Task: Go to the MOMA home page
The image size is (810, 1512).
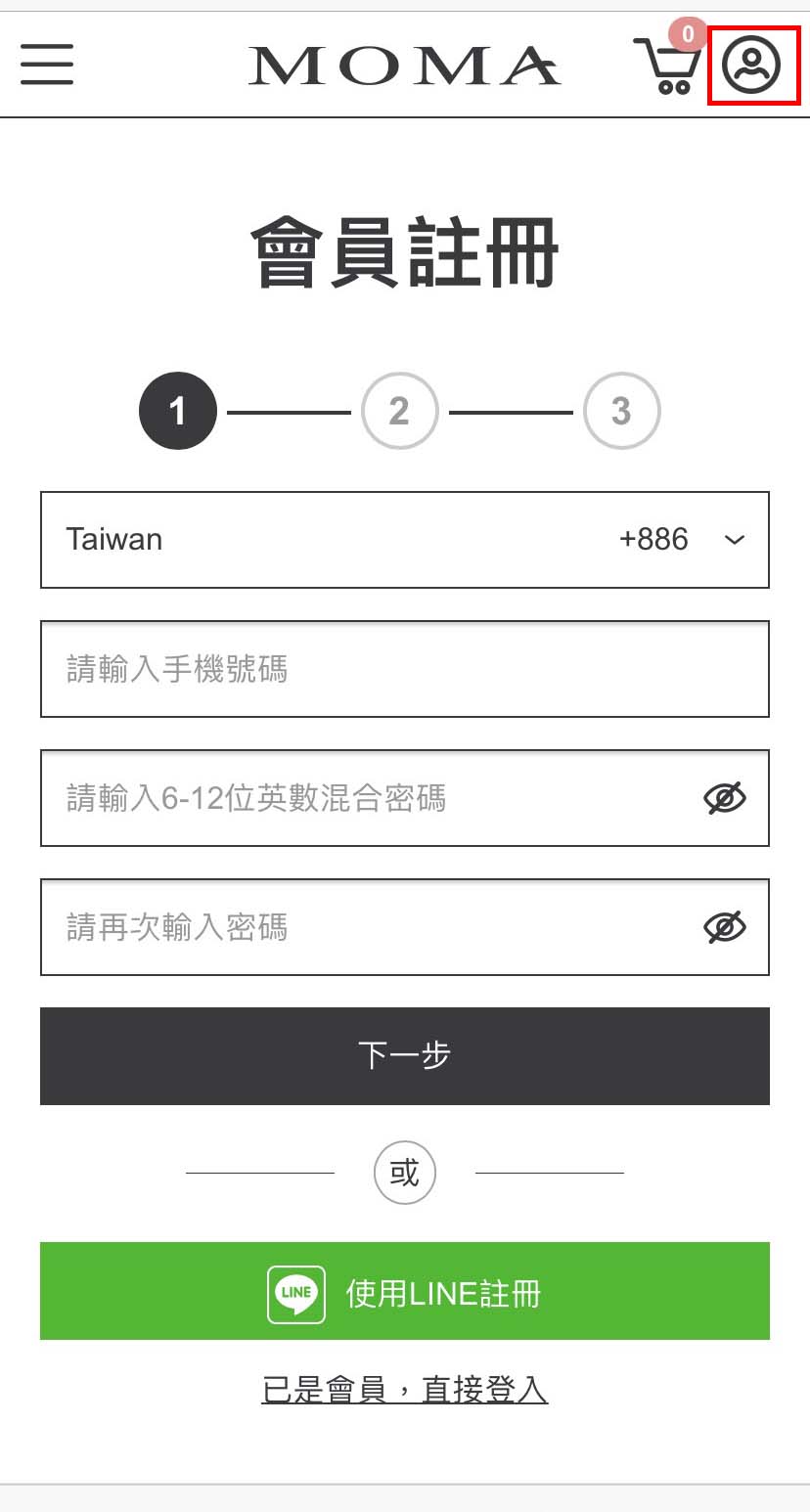Action: click(x=404, y=66)
